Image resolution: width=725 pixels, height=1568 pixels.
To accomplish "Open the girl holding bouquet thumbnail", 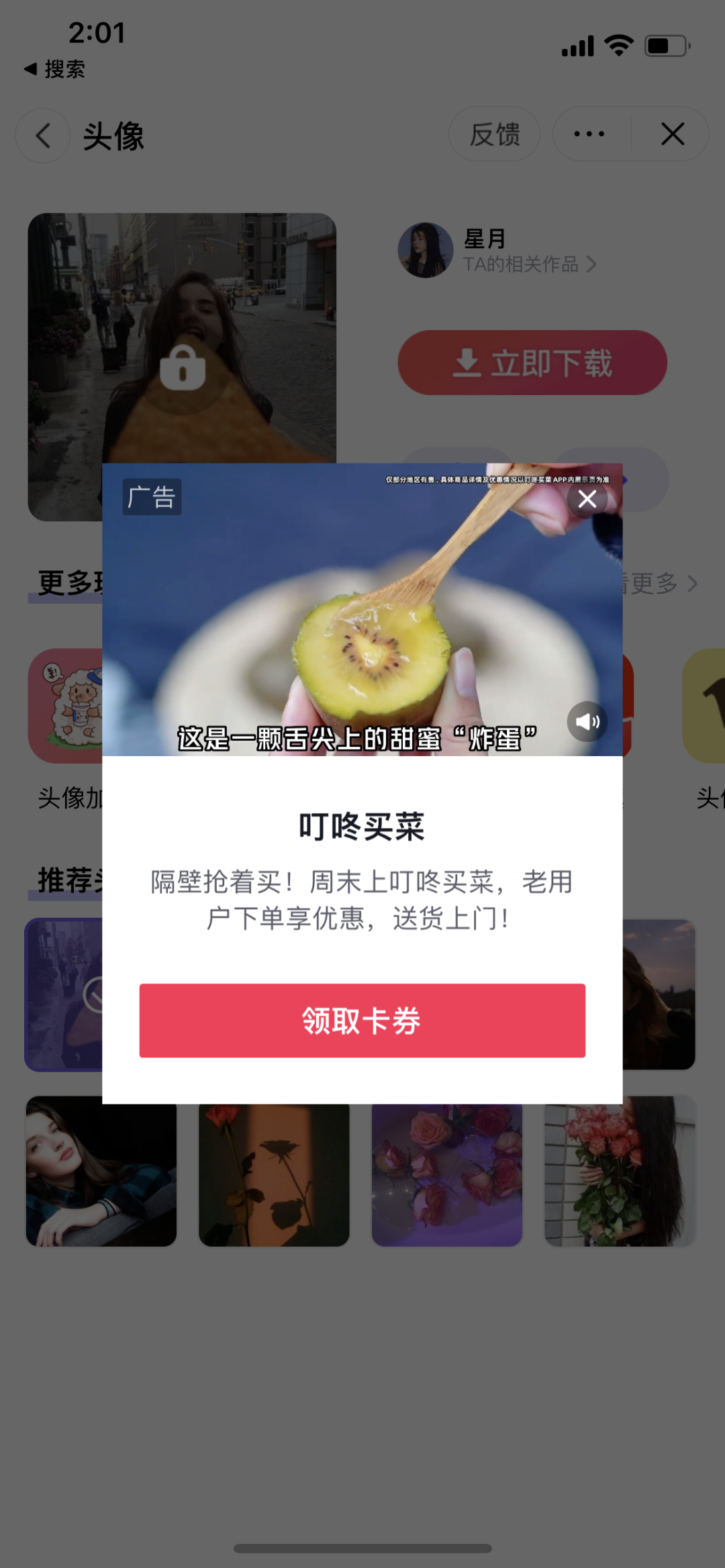I will point(620,1171).
